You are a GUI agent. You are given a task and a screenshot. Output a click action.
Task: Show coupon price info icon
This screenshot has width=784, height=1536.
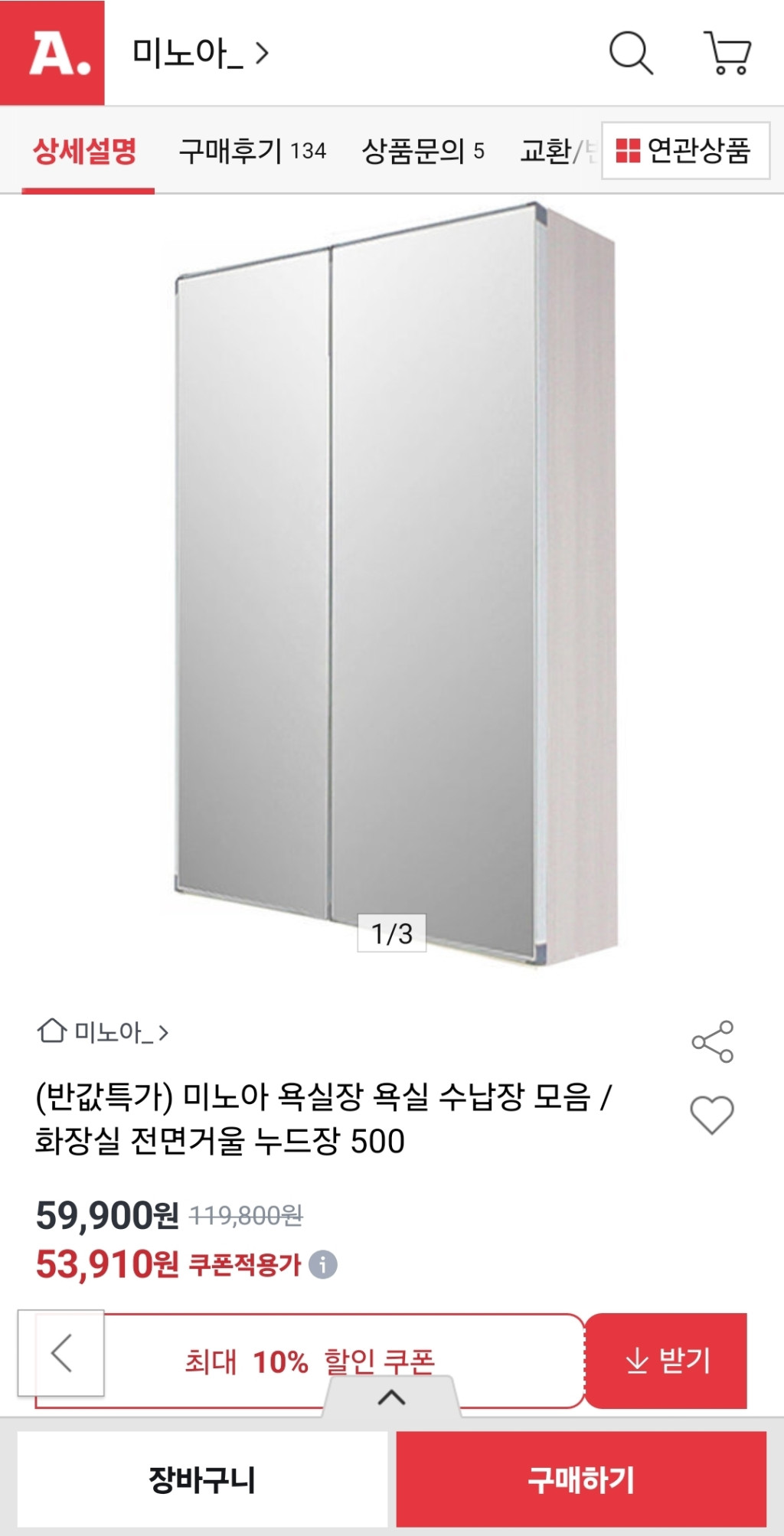(323, 1264)
